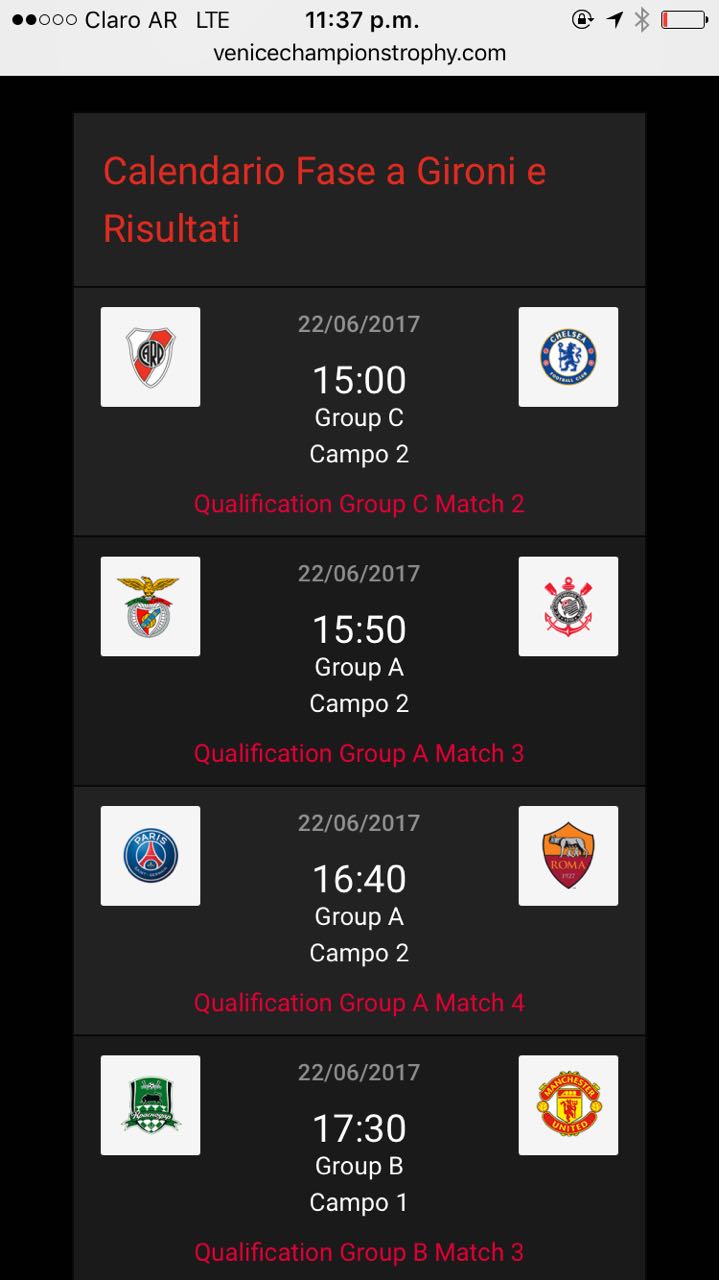Open Qualification Group B Match 3 link
Viewport: 719px width, 1280px height.
point(359,1252)
